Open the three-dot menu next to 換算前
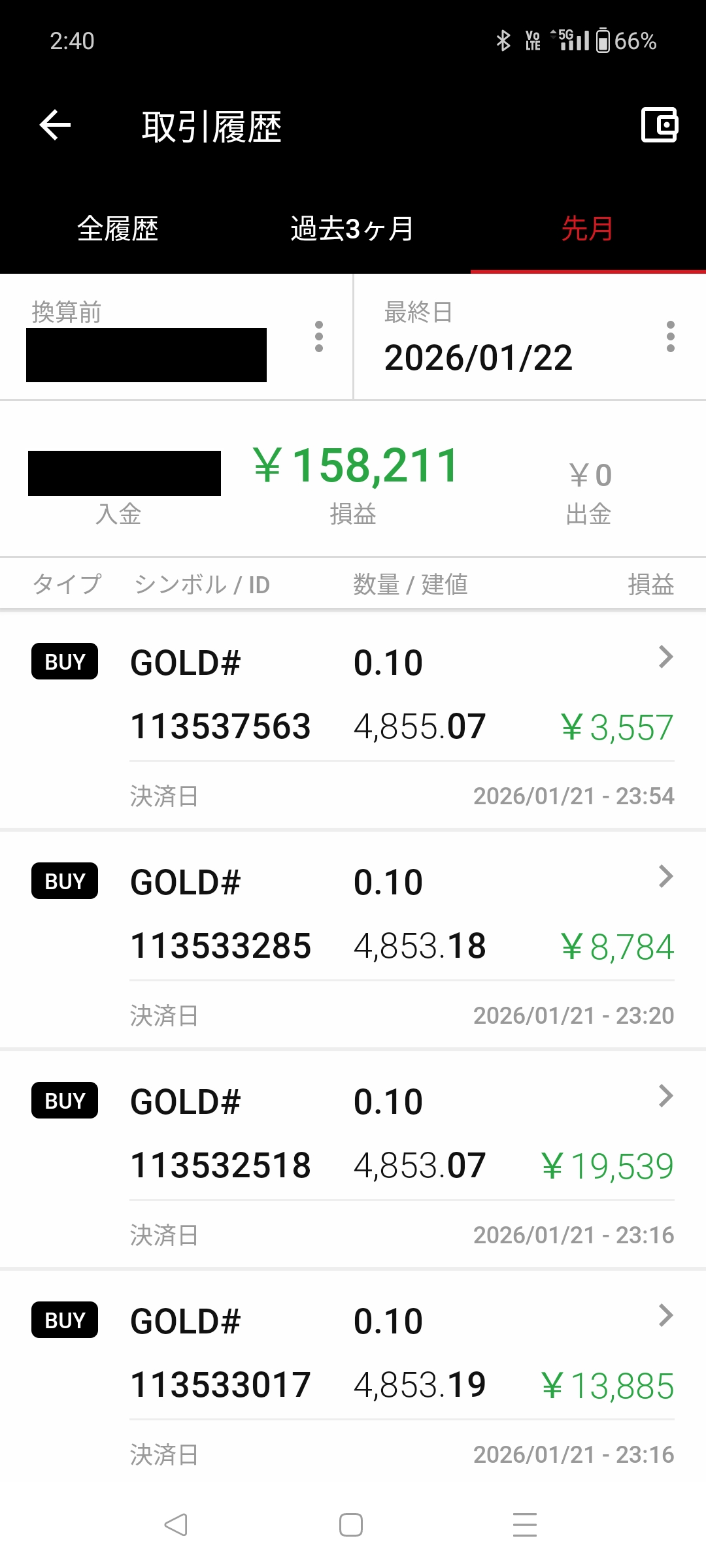Screen dimensions: 706x1568 [319, 337]
